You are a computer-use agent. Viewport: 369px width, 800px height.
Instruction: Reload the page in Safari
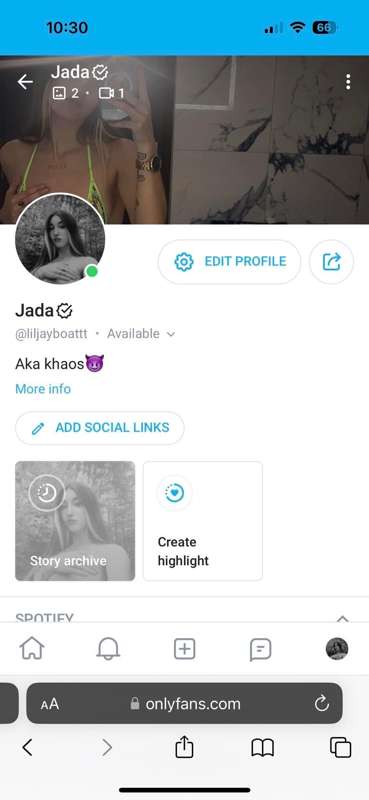(x=322, y=704)
